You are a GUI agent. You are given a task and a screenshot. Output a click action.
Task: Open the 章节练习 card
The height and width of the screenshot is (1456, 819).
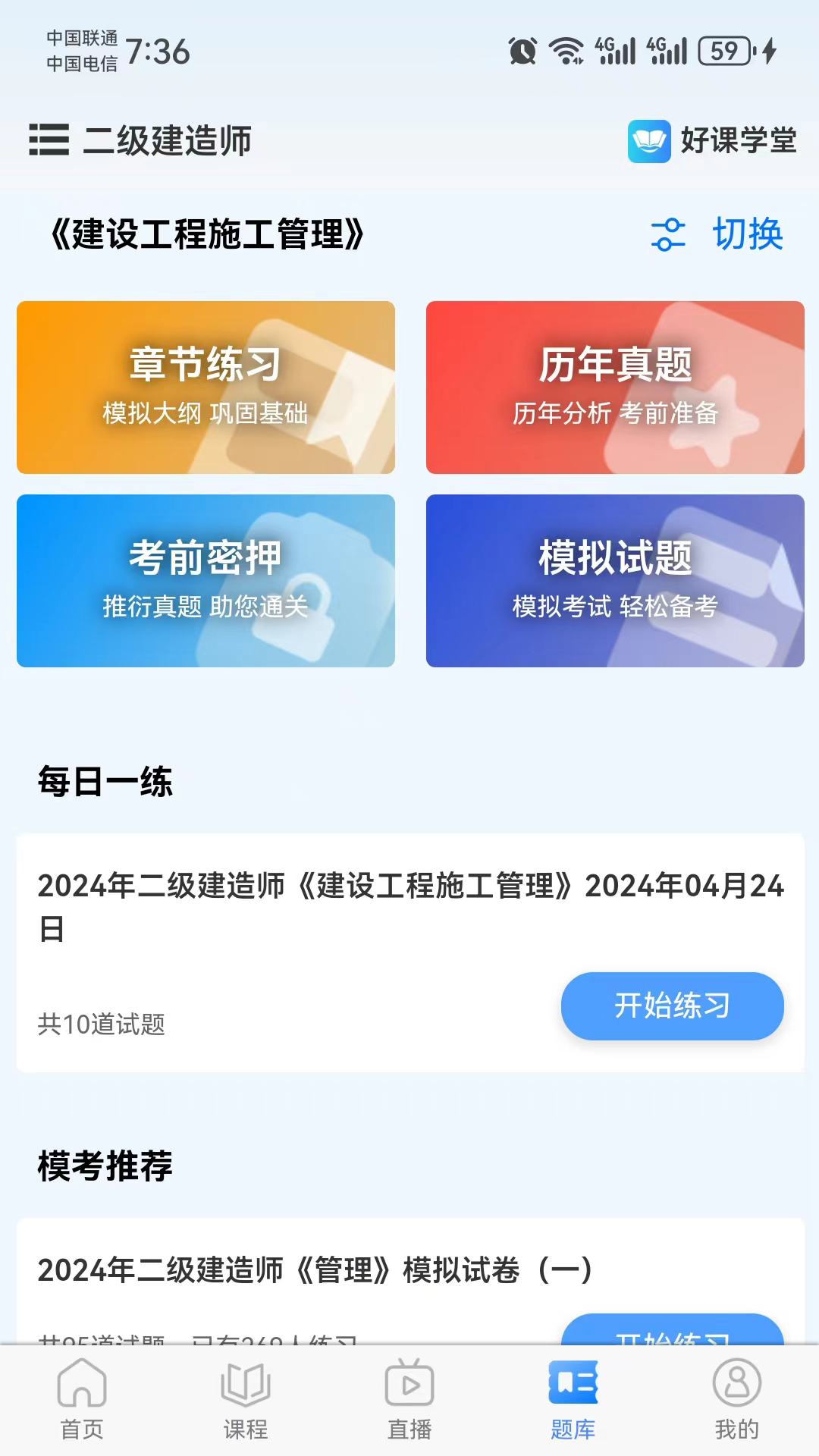[206, 388]
